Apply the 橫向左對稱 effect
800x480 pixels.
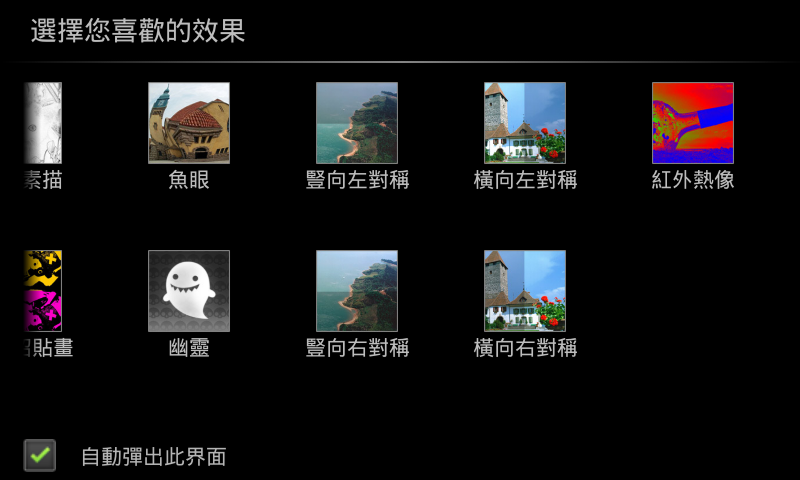point(525,123)
